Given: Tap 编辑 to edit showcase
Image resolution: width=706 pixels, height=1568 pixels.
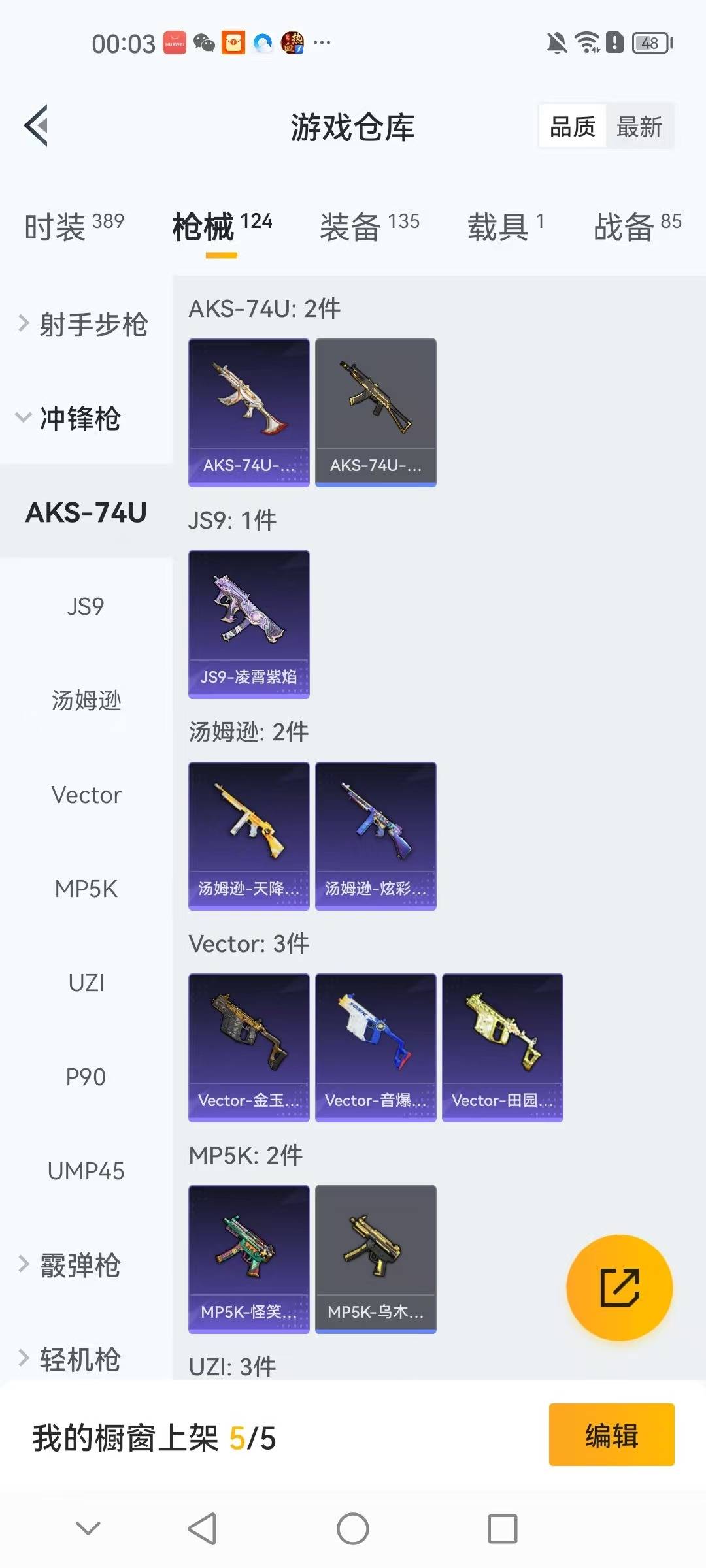Looking at the screenshot, I should 611,1435.
